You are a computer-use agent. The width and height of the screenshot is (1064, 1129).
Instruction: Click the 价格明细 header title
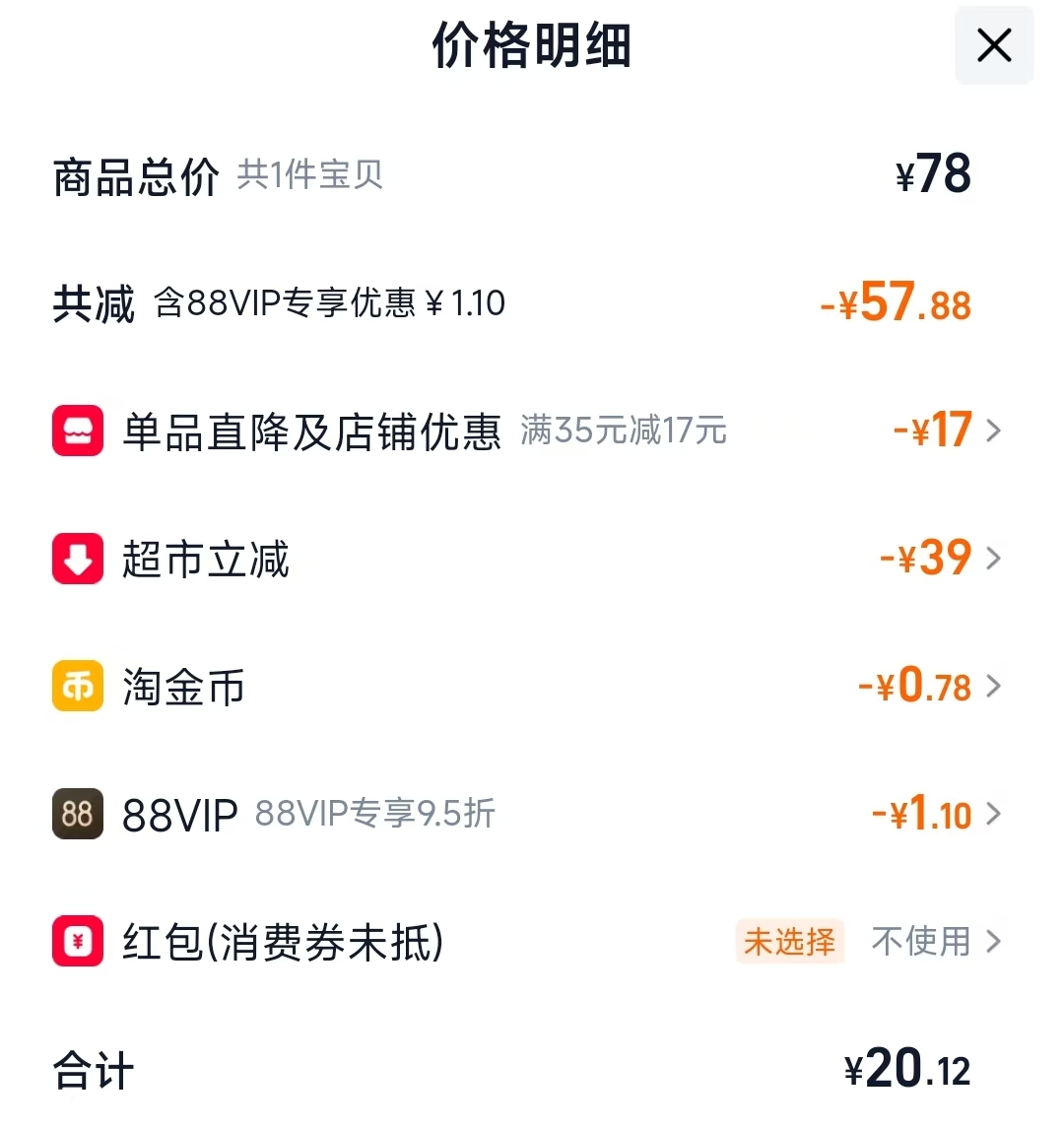[532, 45]
